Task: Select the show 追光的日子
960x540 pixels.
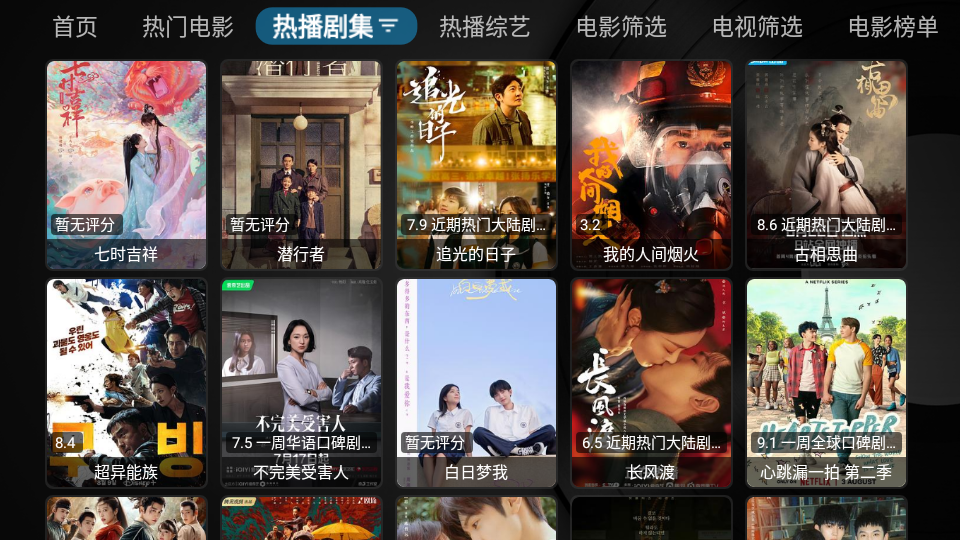Action: pos(476,165)
